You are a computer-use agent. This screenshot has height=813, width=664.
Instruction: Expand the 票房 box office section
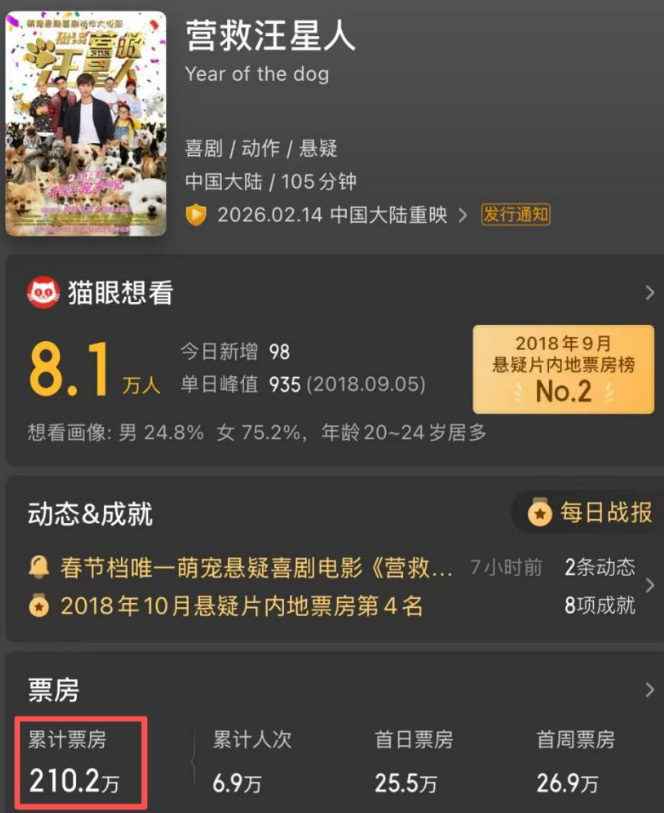[649, 690]
